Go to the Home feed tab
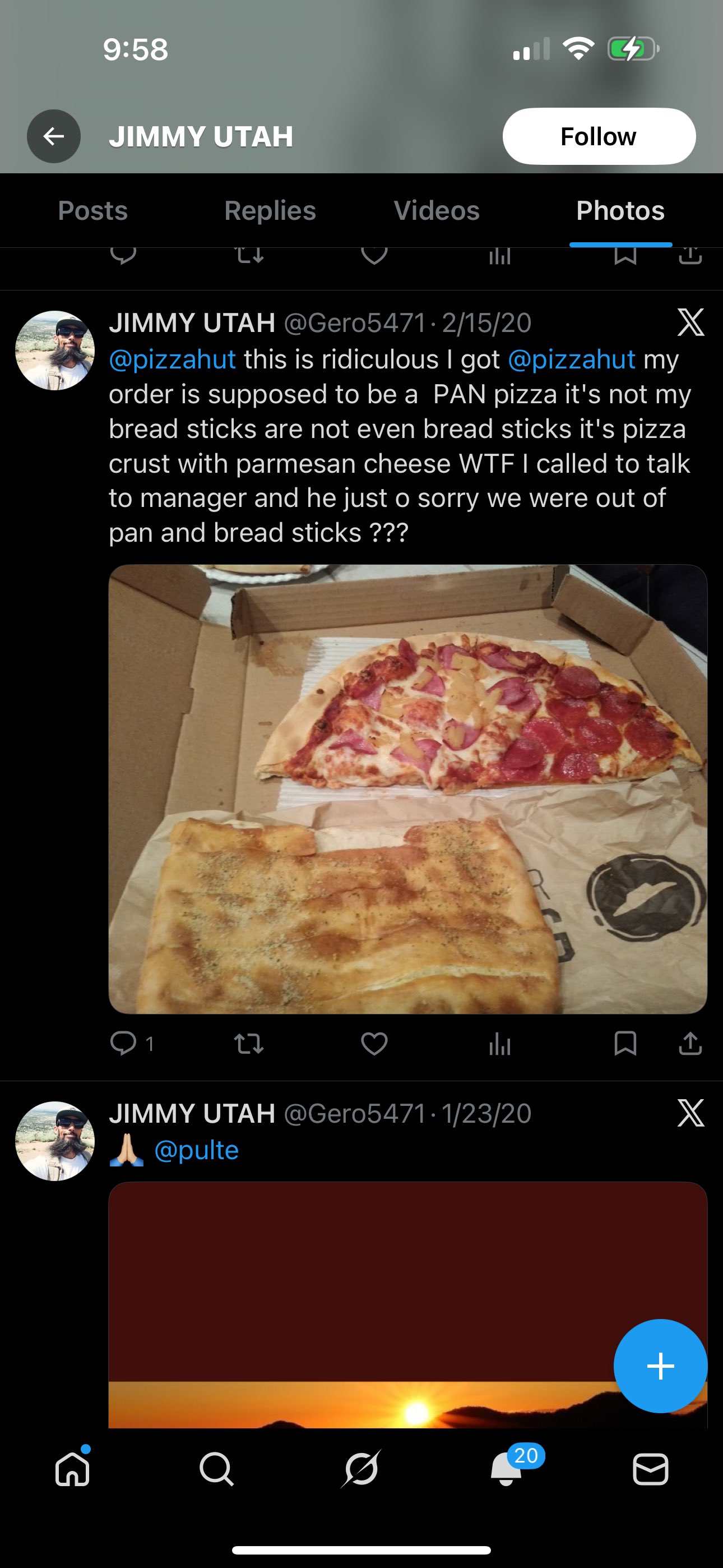The width and height of the screenshot is (723, 1568). 72,1469
